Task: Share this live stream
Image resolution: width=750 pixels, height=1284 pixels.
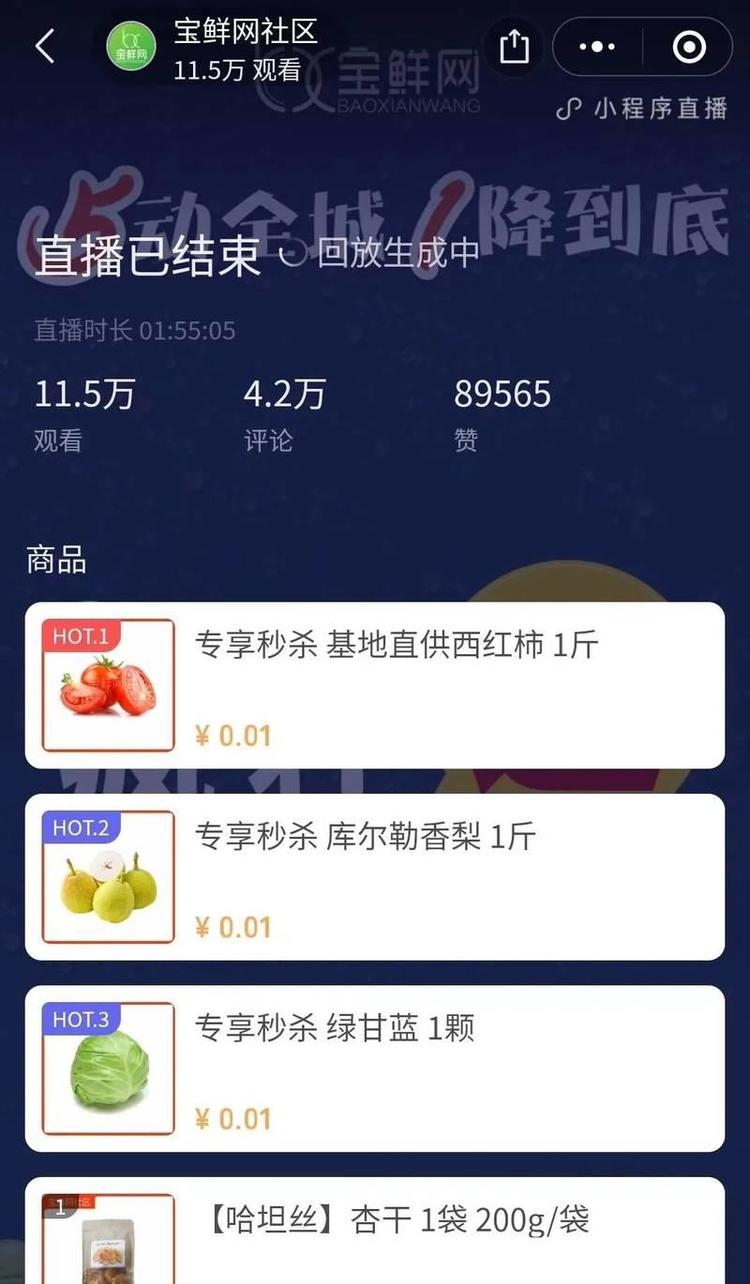Action: (x=513, y=46)
